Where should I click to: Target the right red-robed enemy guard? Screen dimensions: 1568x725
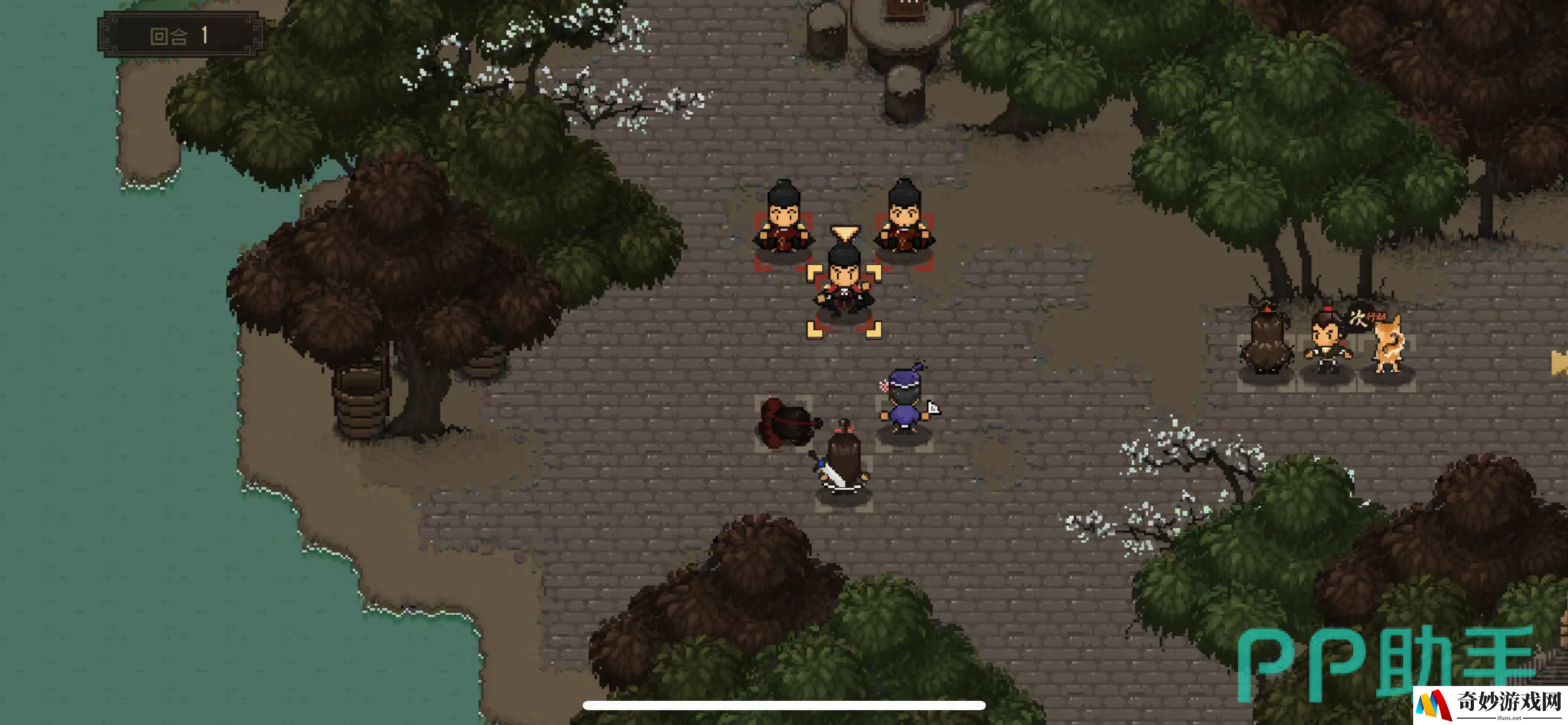pos(905,223)
